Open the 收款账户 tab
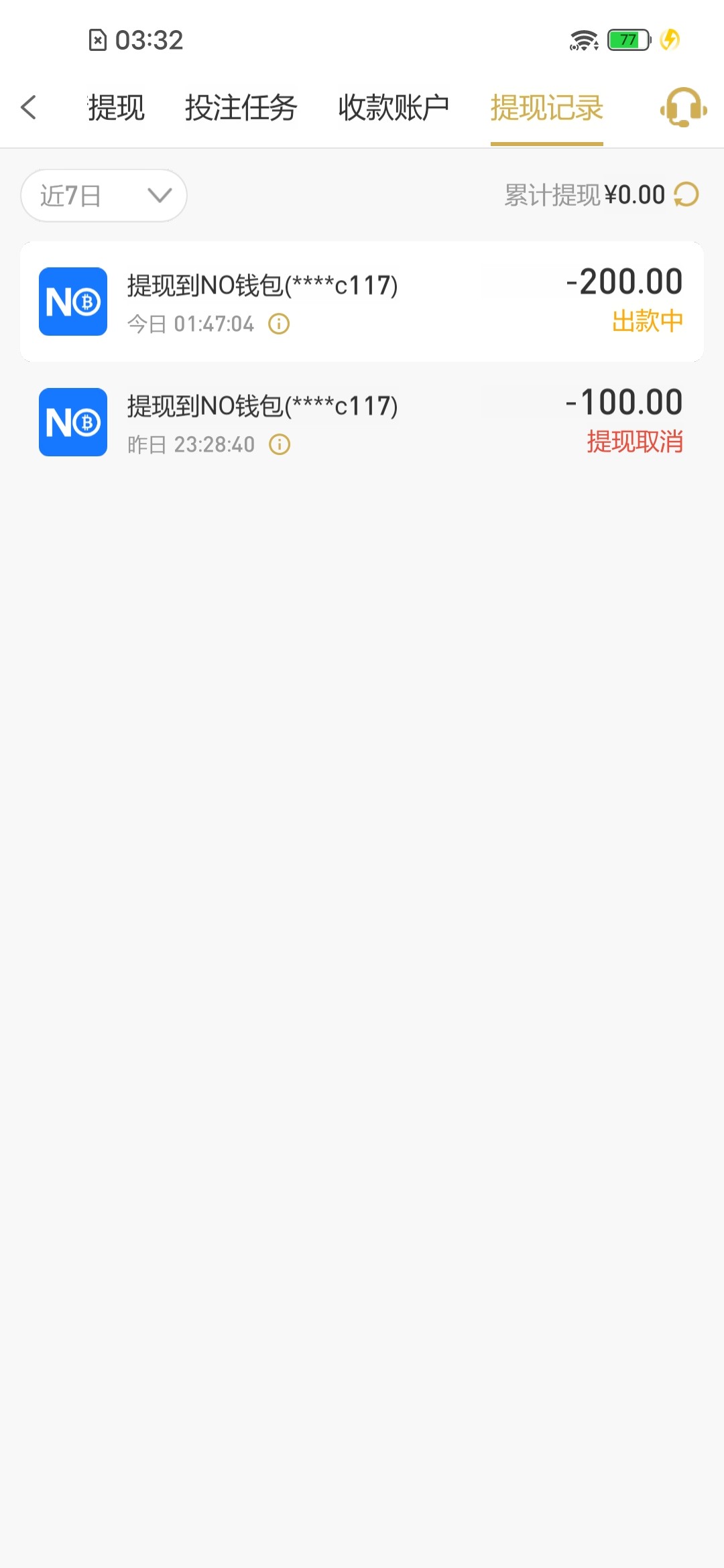This screenshot has height=1568, width=724. [394, 108]
